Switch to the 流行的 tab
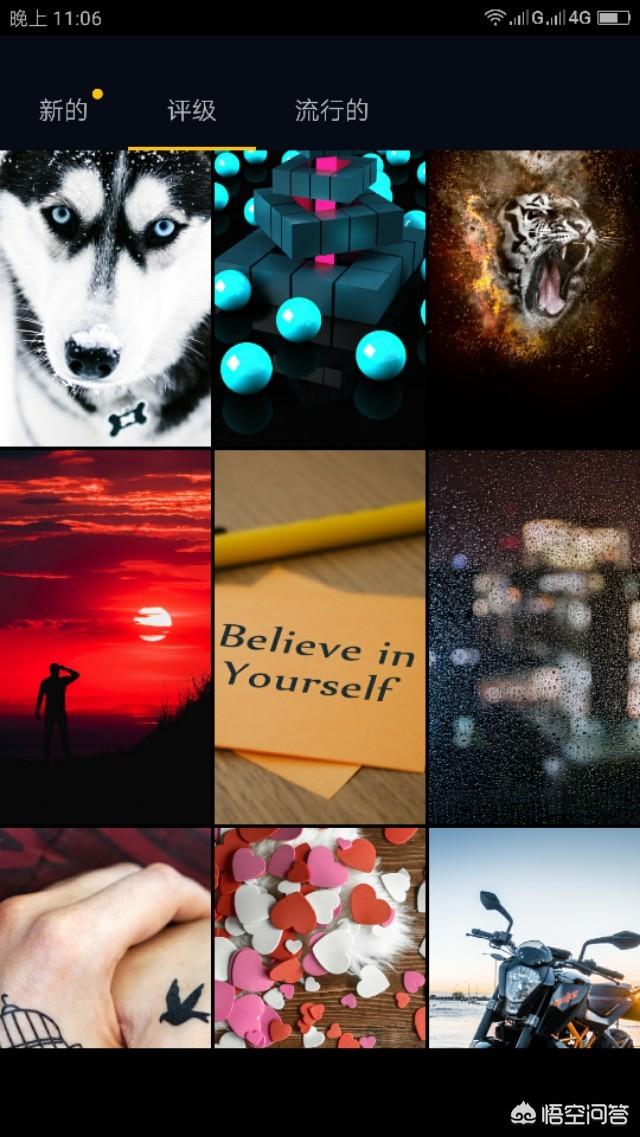 331,111
